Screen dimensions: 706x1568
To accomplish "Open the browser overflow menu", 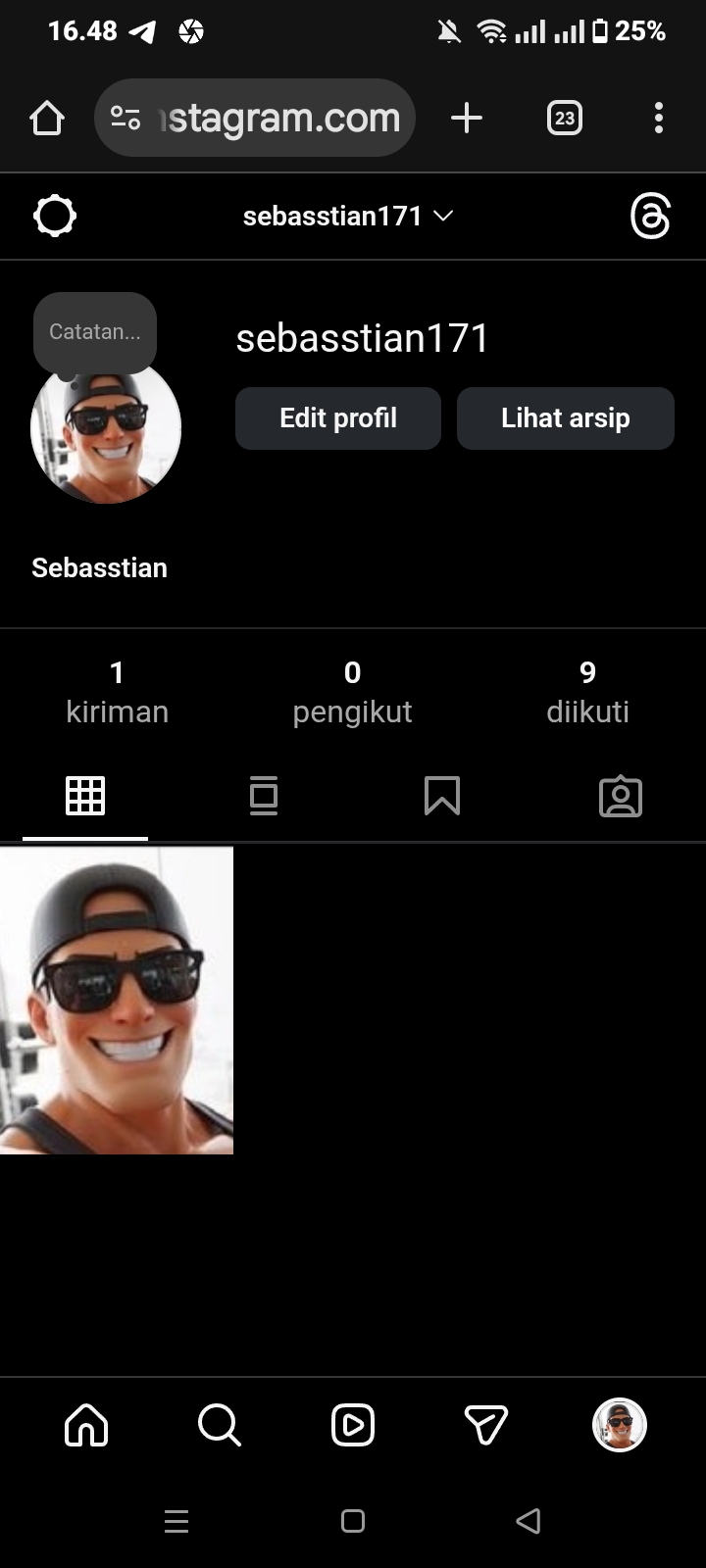I will [x=659, y=119].
